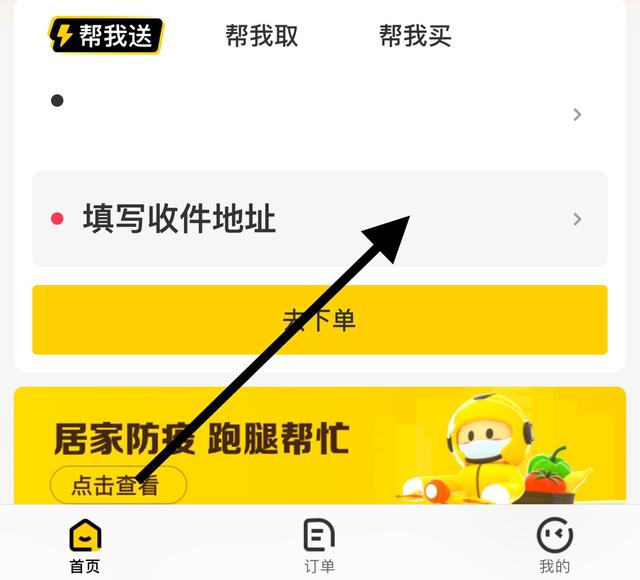This screenshot has height=580, width=640.
Task: Select the 帮我买 tab
Action: (415, 36)
